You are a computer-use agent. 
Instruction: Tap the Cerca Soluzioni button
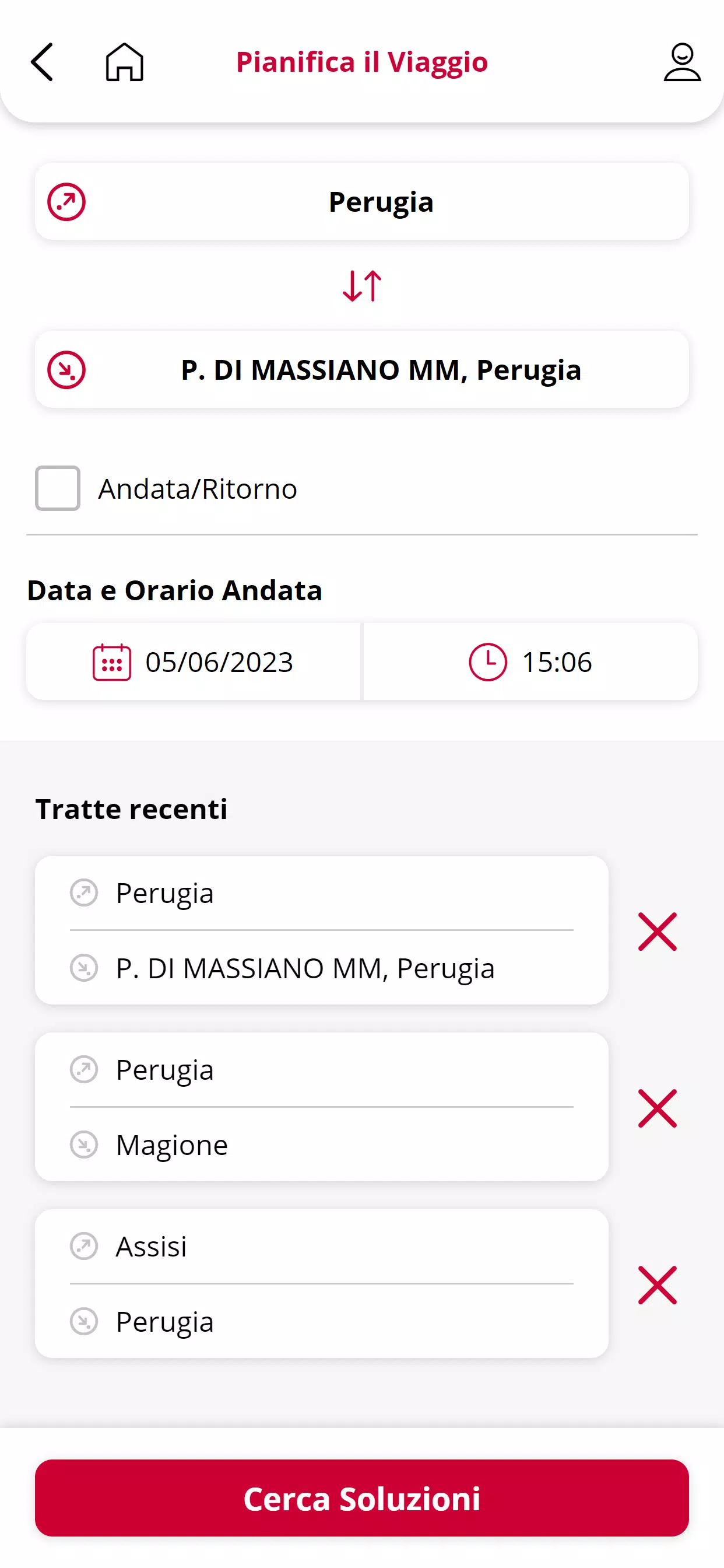[362, 1498]
